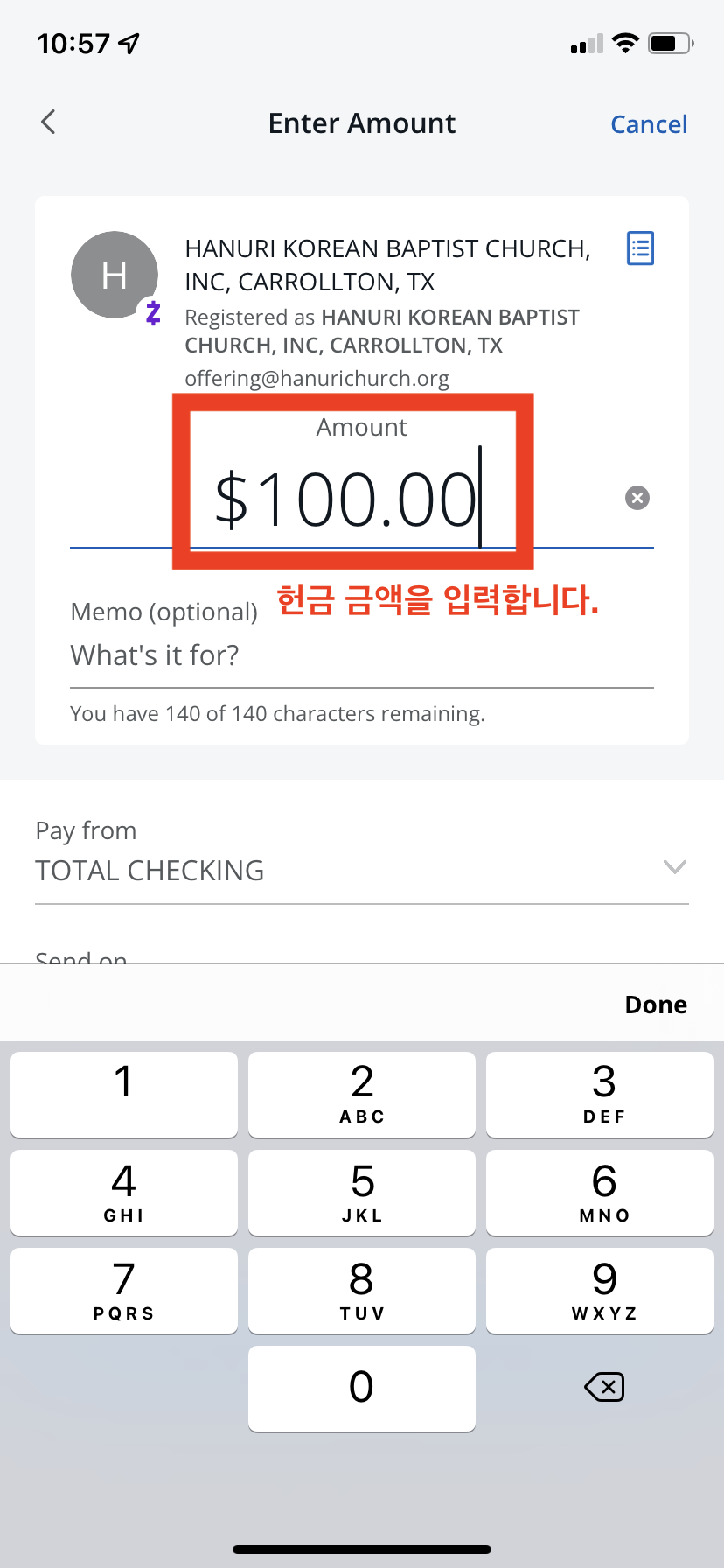Clear the entered amount with the X icon
Screen dimensions: 724x1568
tap(637, 498)
